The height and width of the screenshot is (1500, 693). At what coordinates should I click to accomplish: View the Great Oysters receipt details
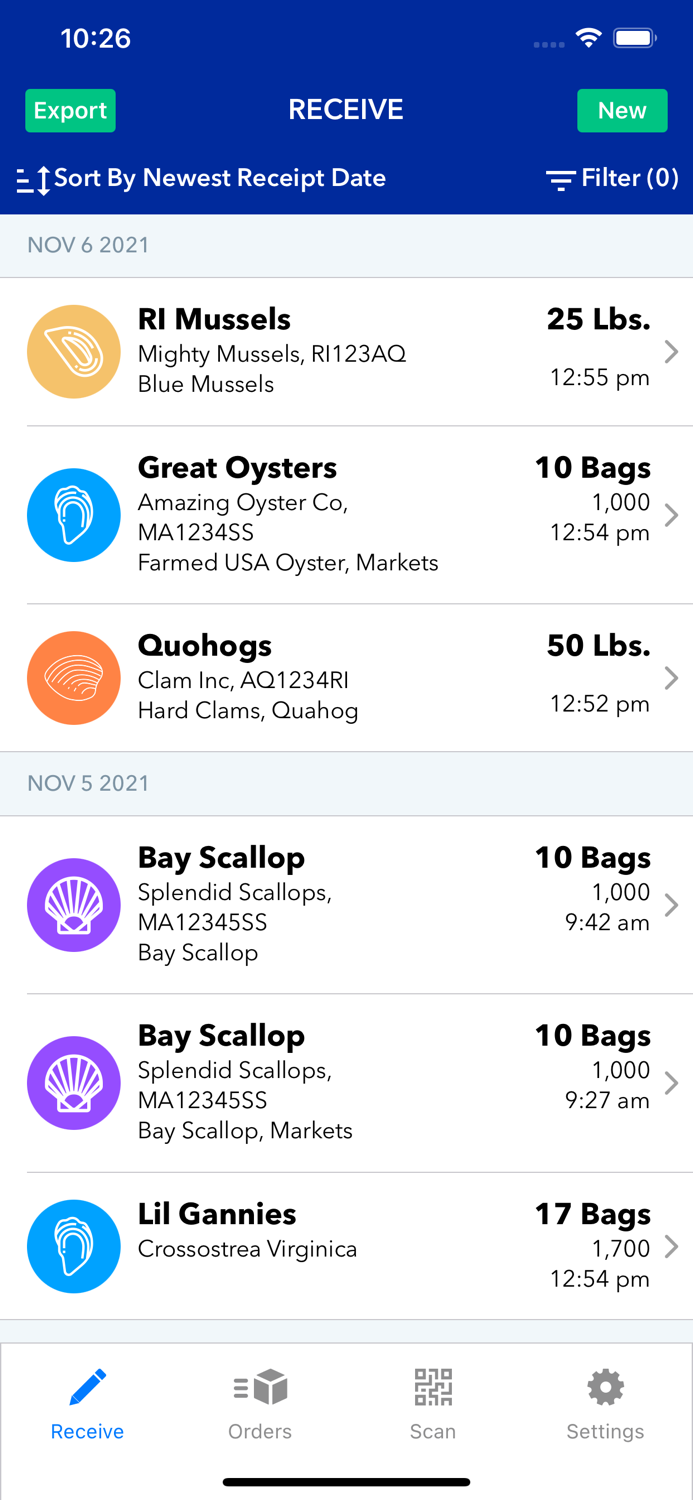[346, 515]
